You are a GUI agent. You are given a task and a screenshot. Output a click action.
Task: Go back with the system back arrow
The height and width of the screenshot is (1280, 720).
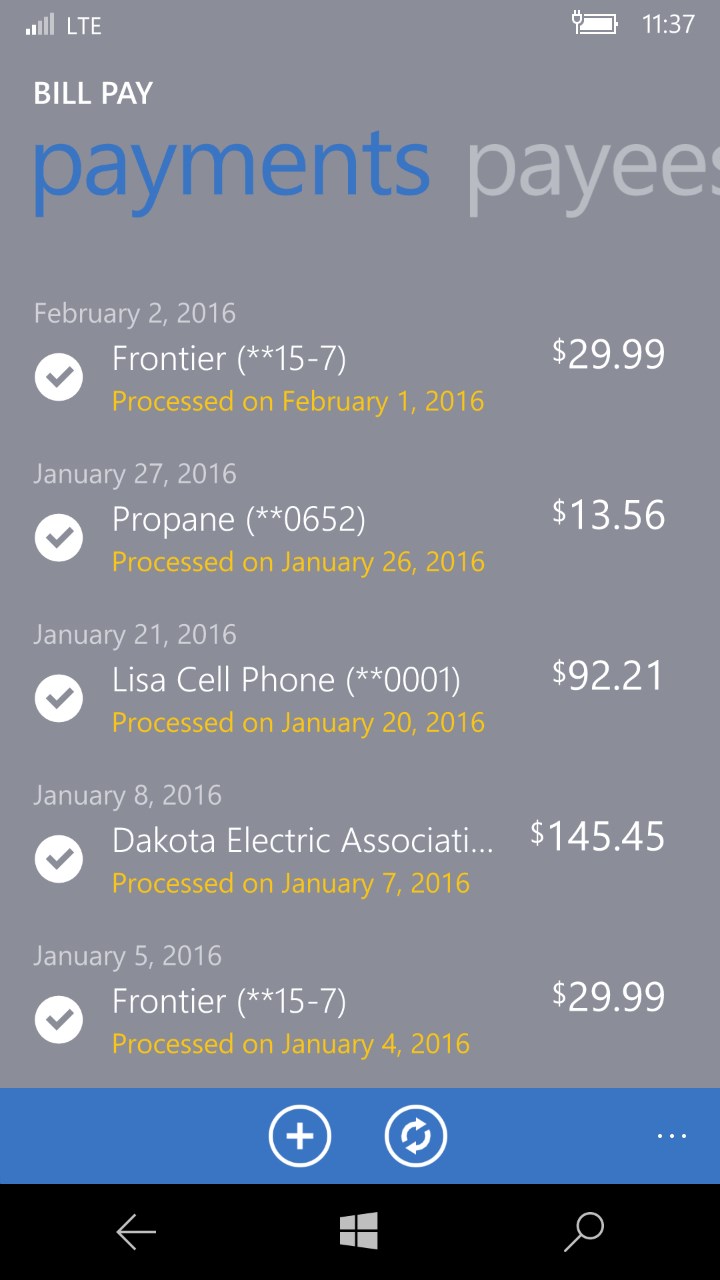coord(136,1232)
